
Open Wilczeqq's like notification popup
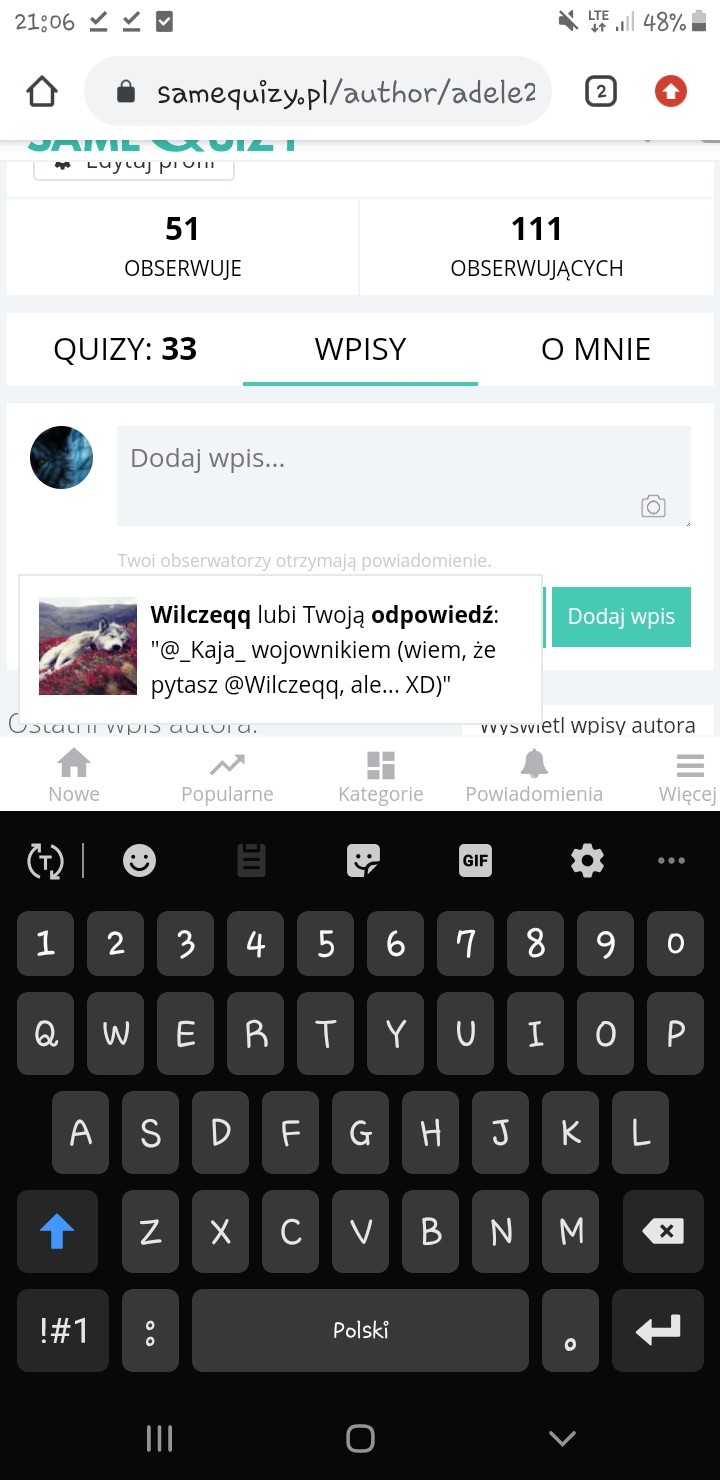click(280, 649)
